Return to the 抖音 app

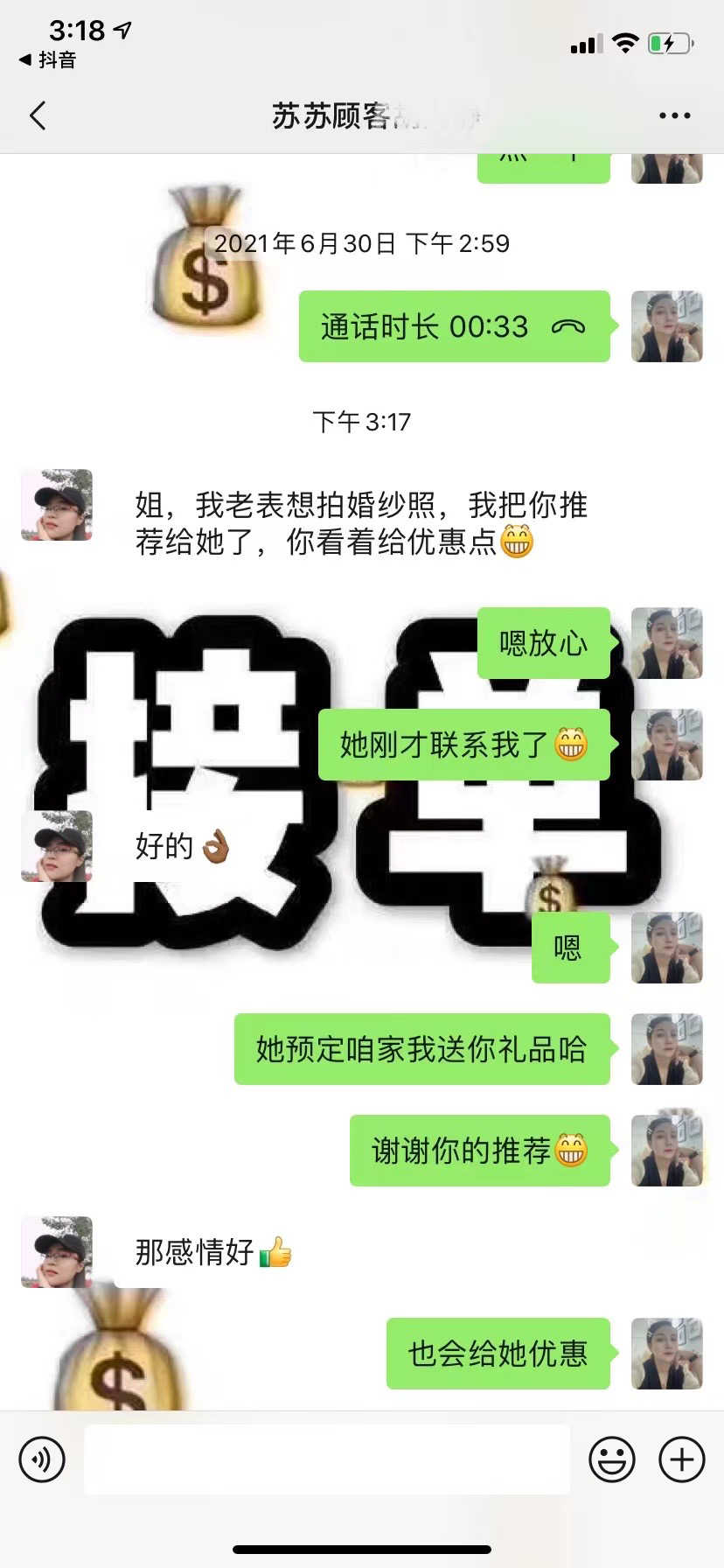pos(47,59)
